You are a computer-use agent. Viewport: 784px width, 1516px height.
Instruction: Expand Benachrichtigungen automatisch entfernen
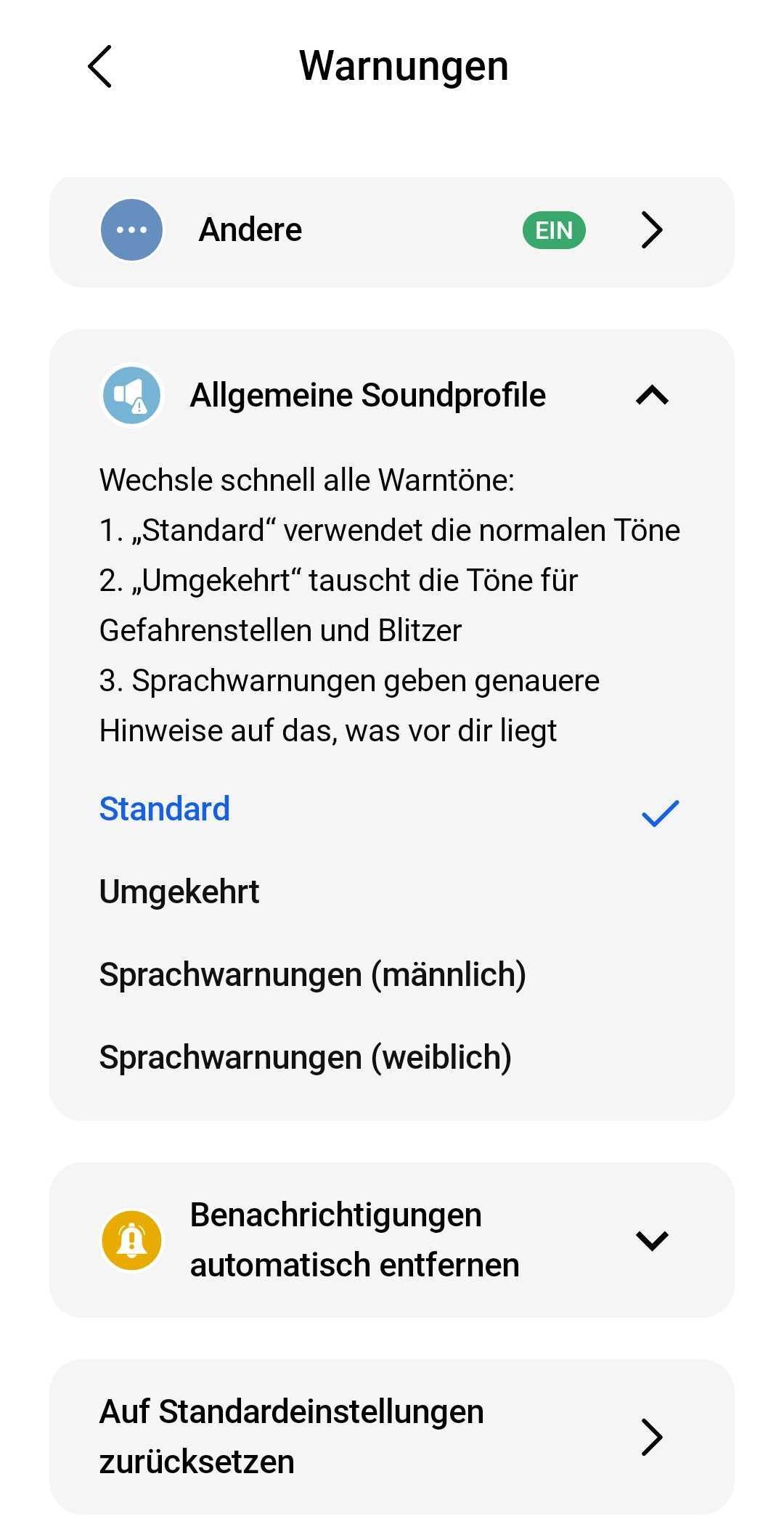coord(651,1240)
